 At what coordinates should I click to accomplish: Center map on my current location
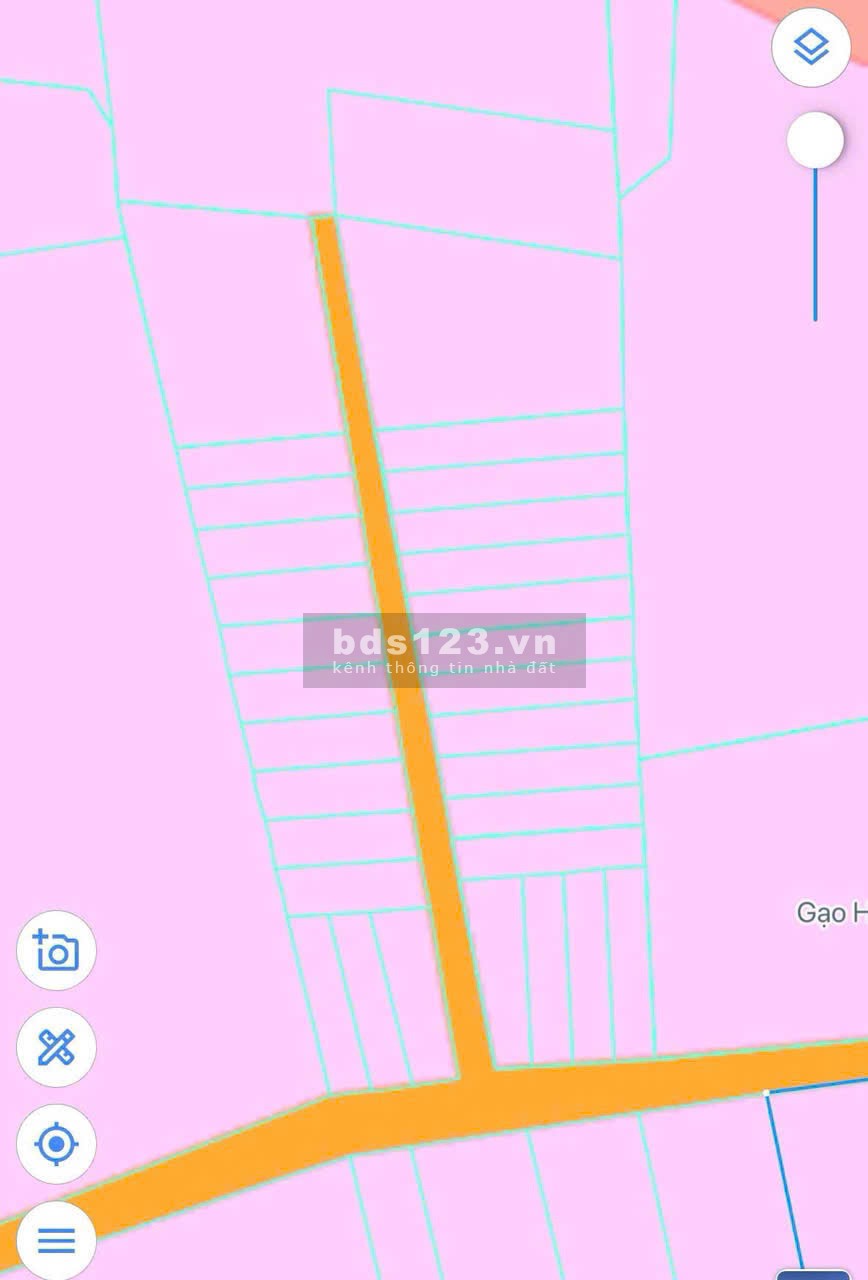(56, 1143)
